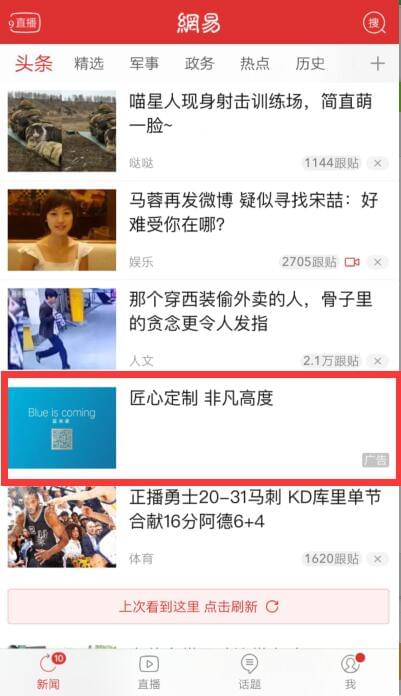The image size is (401, 696).
Task: Select the 政务 tab
Action: coord(199,63)
